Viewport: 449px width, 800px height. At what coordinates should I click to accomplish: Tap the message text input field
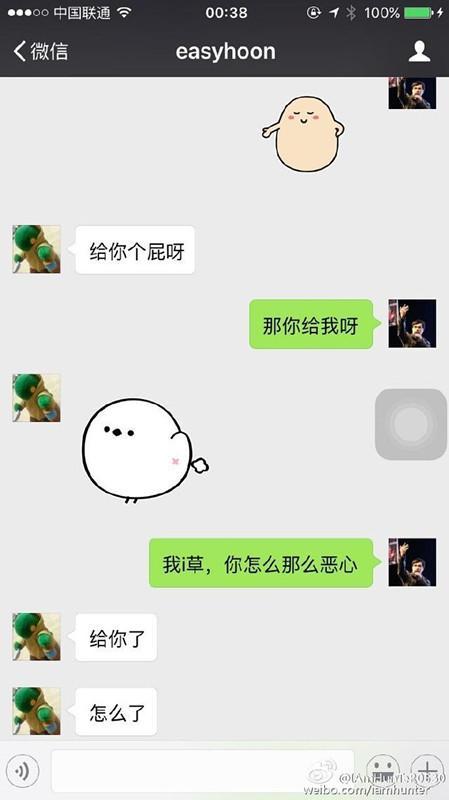(x=203, y=771)
